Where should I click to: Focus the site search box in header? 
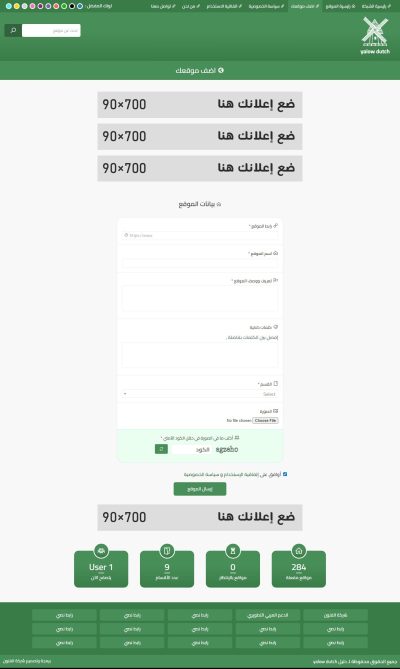(x=51, y=30)
